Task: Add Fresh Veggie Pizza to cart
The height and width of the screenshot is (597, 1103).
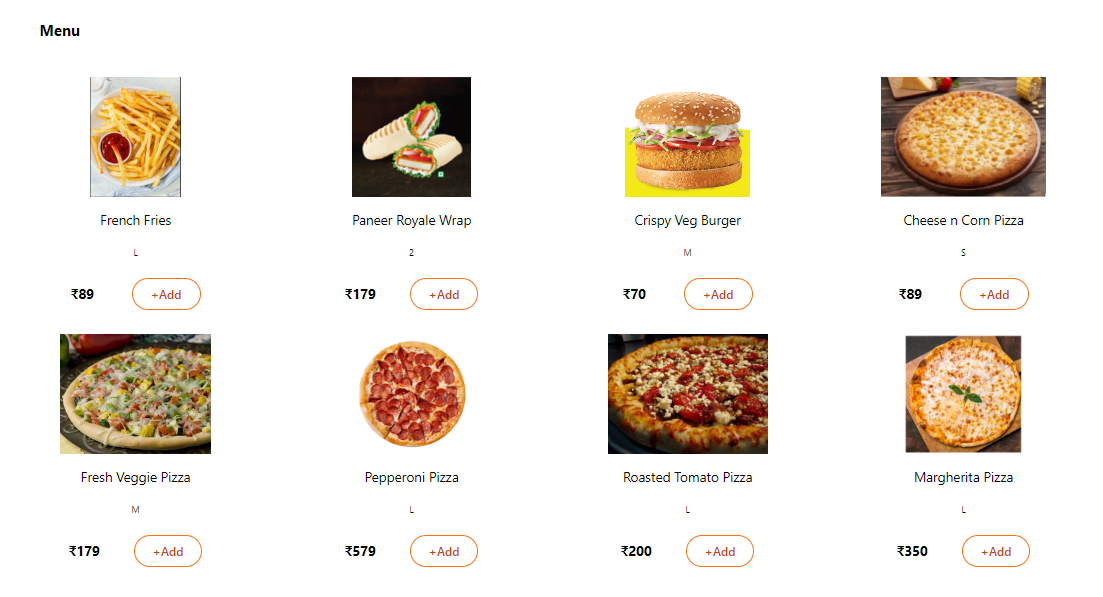Action: (167, 551)
